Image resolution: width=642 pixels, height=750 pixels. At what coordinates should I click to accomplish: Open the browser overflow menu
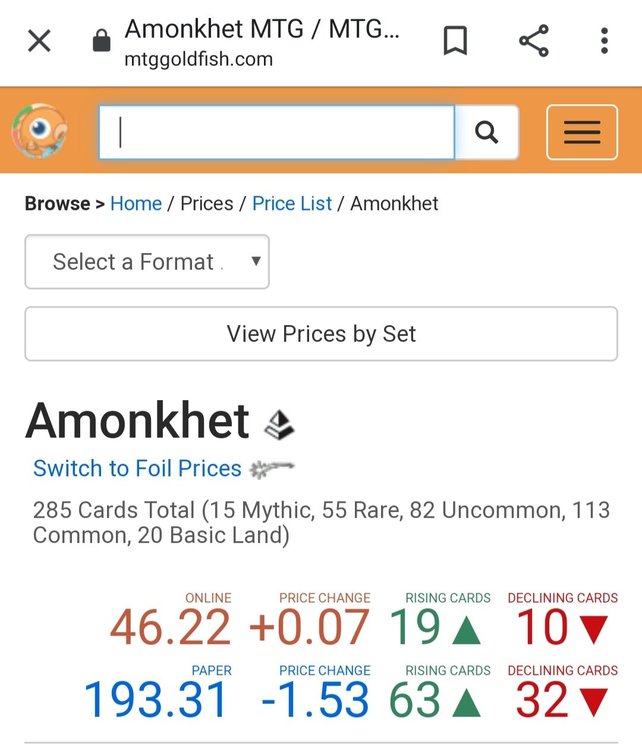click(604, 41)
